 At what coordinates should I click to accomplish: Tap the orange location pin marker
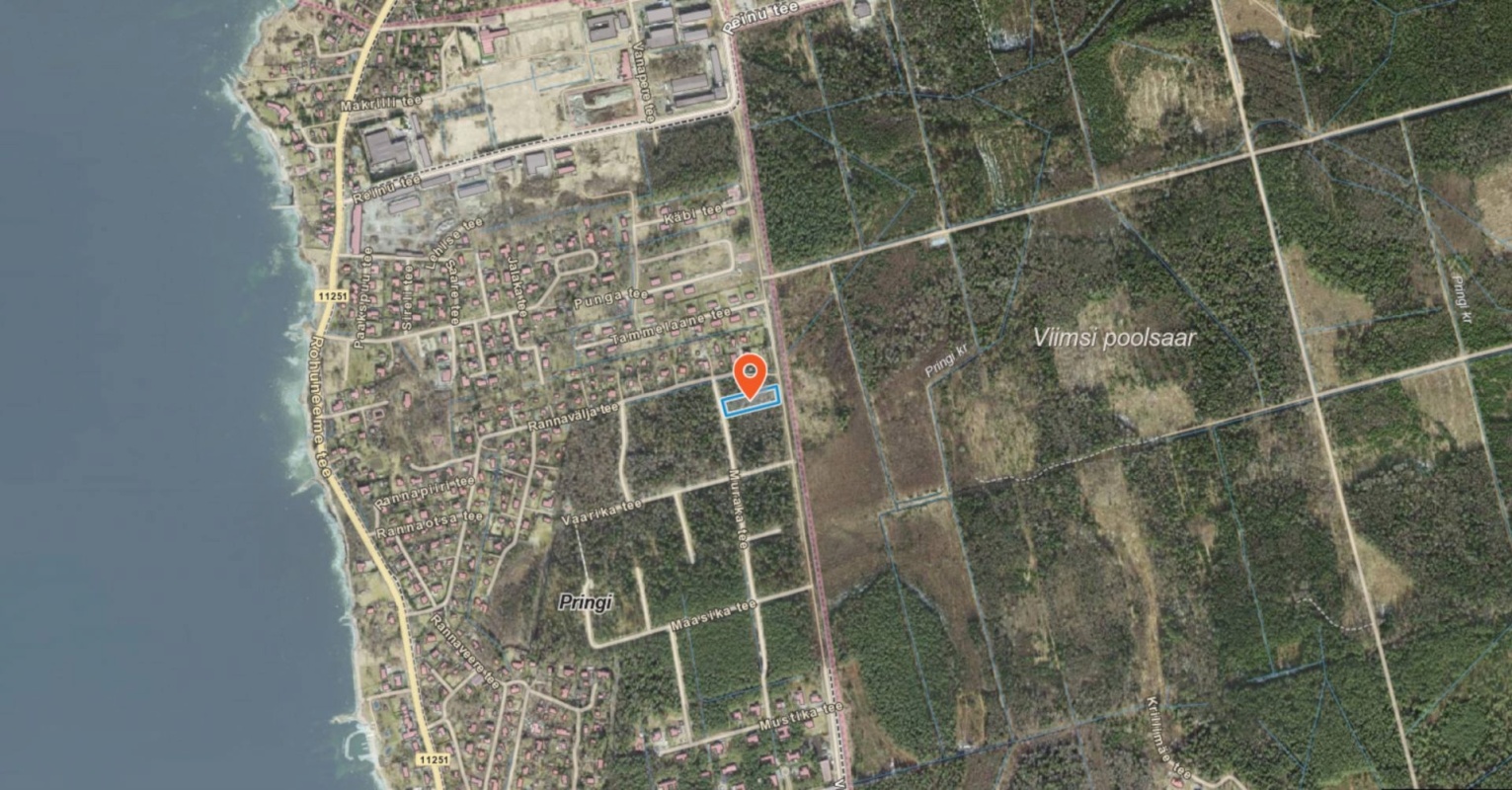click(x=751, y=373)
